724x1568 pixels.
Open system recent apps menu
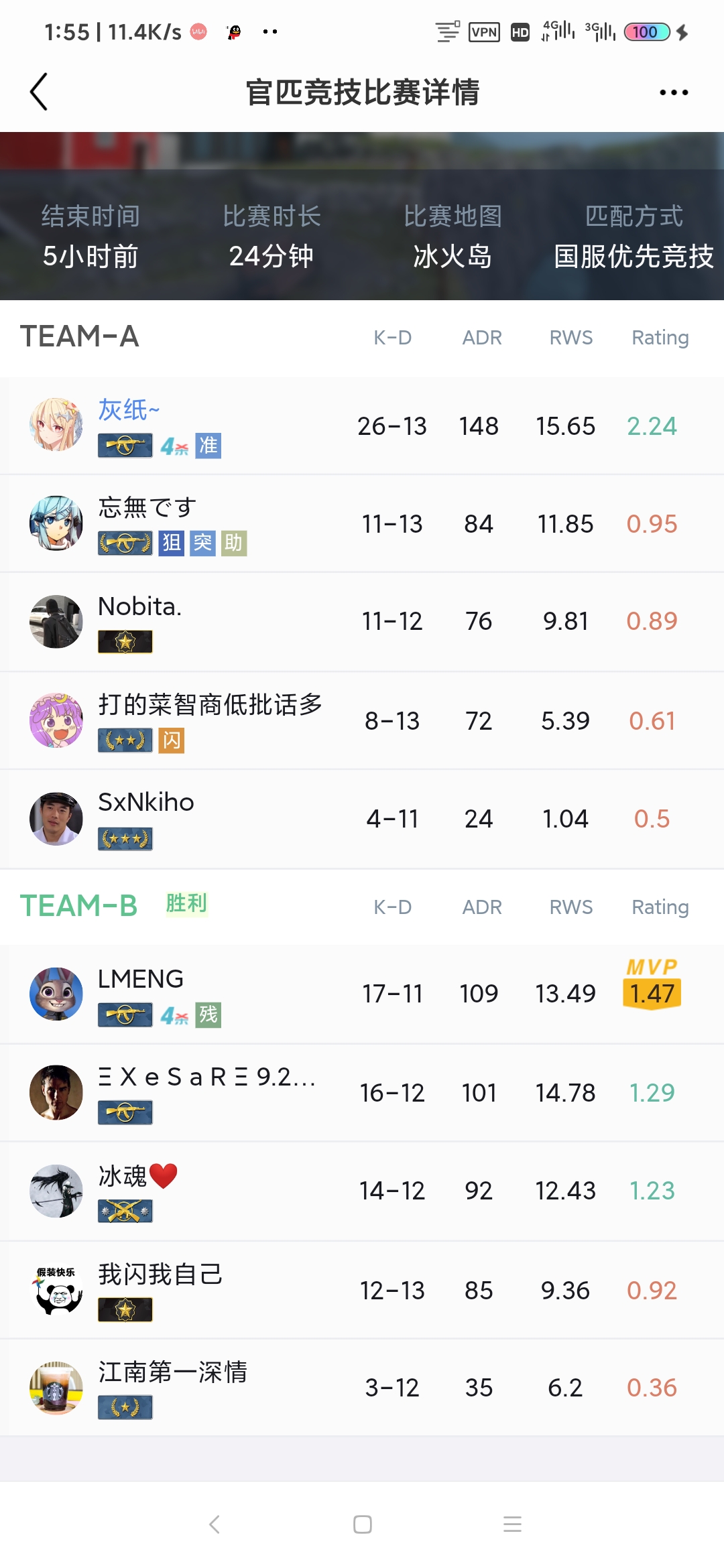coord(512,1524)
